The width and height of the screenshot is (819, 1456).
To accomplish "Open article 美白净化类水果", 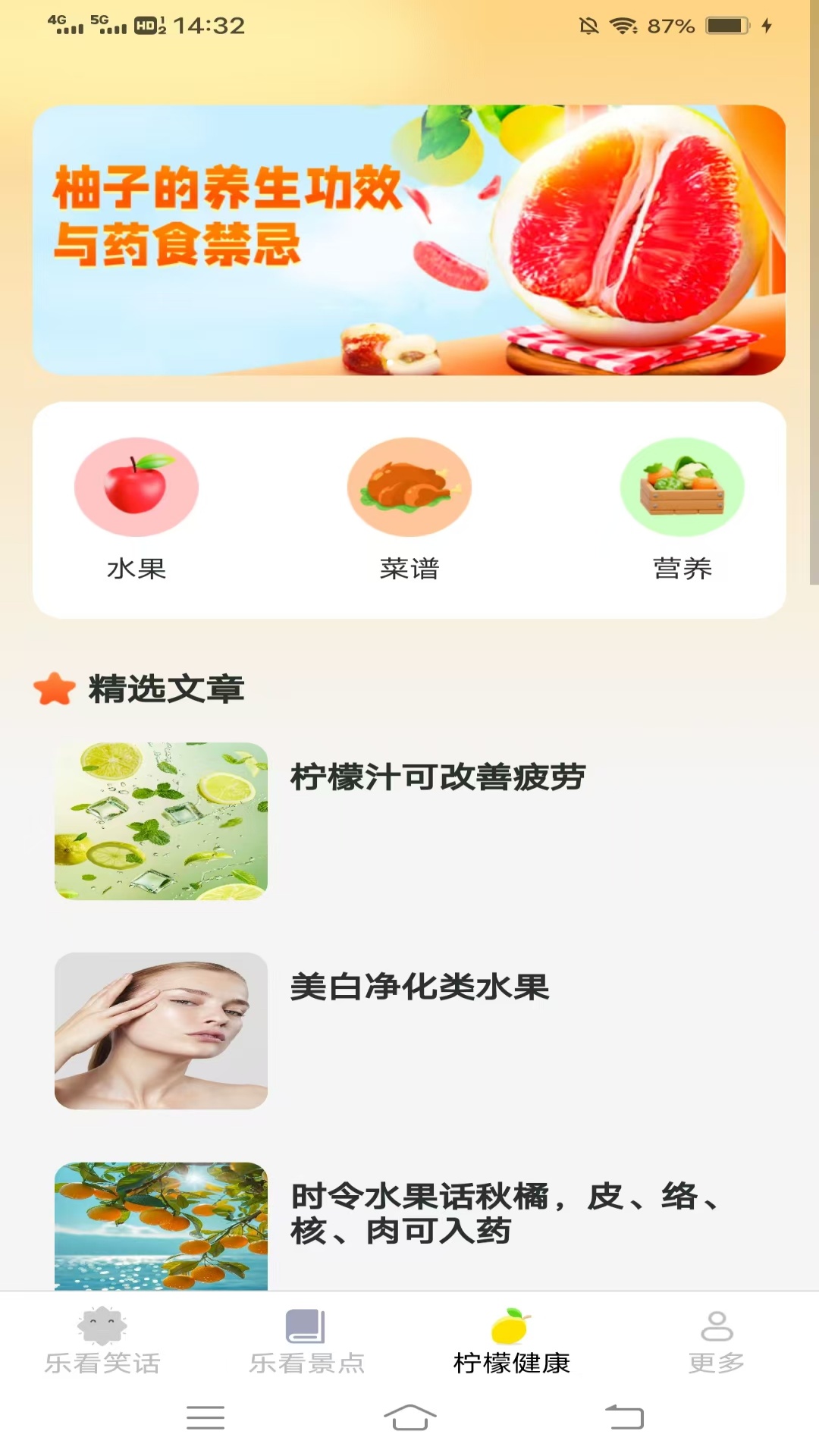I will [x=421, y=987].
